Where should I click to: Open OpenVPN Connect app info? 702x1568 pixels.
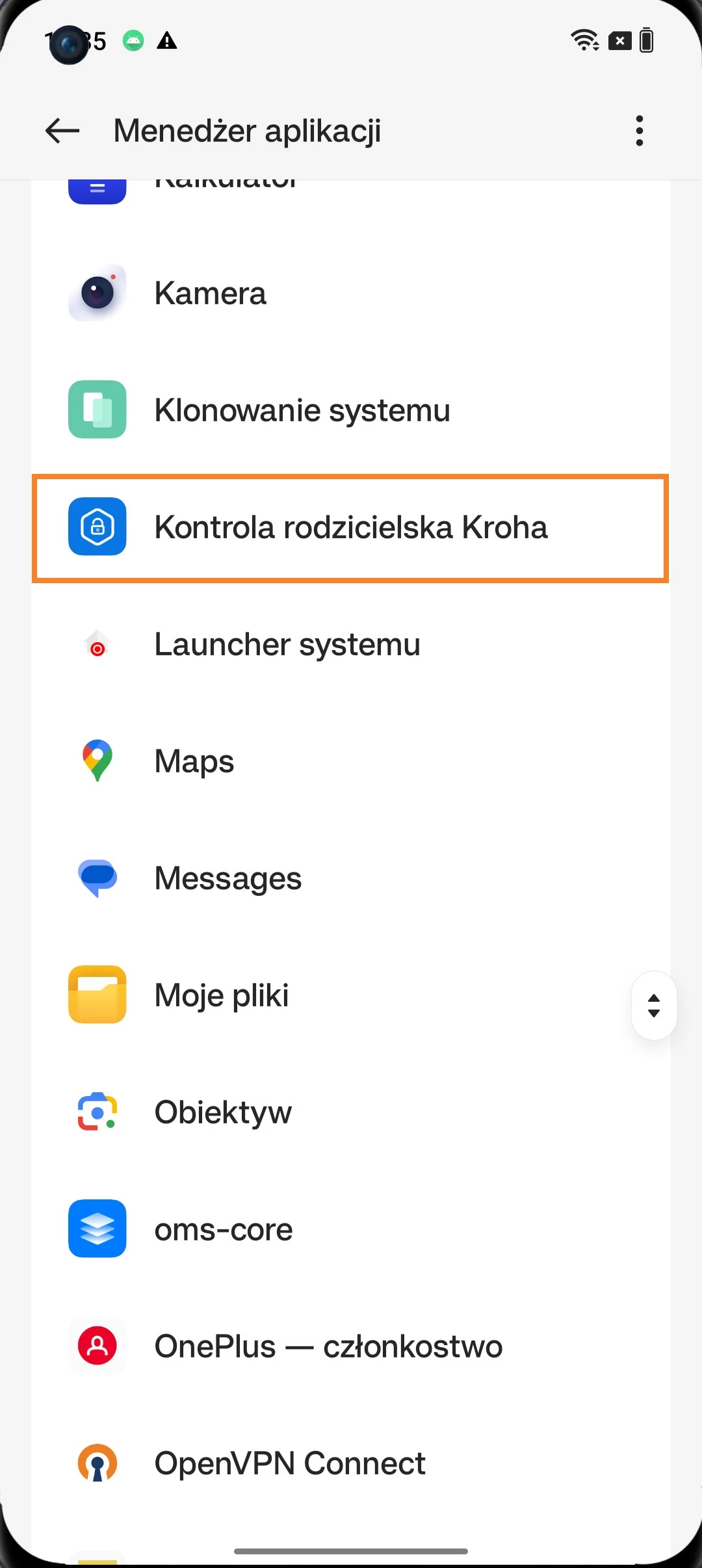coord(351,1463)
